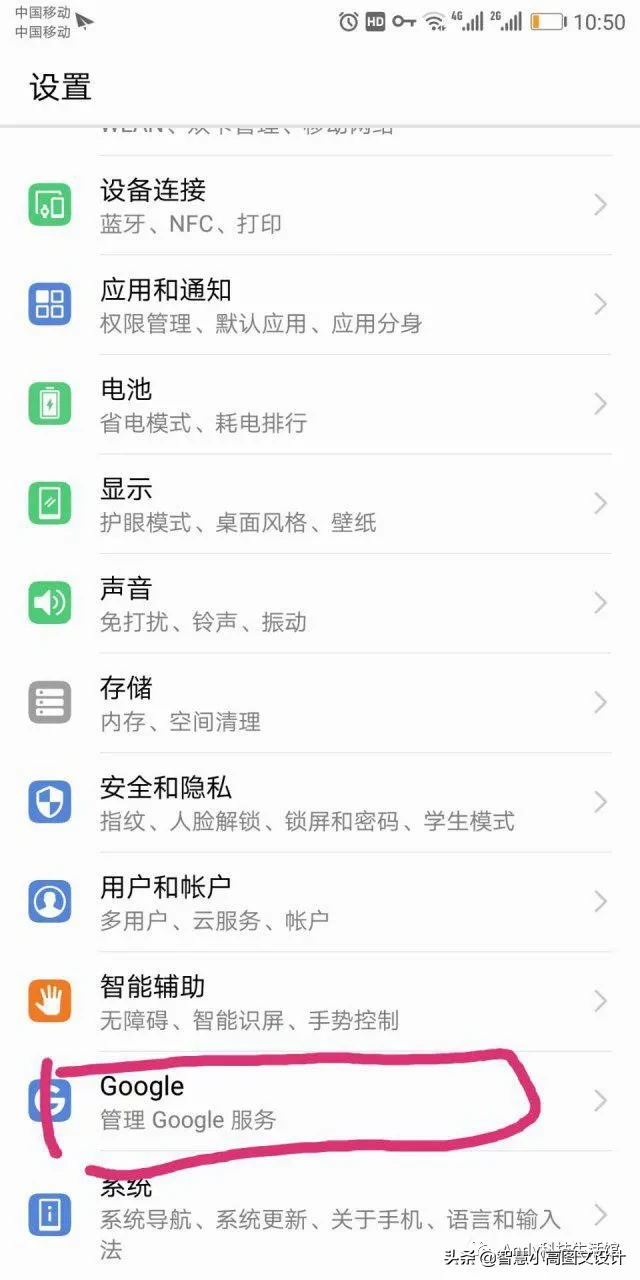Open 声音 settings
This screenshot has height=1280, width=640.
tap(320, 603)
